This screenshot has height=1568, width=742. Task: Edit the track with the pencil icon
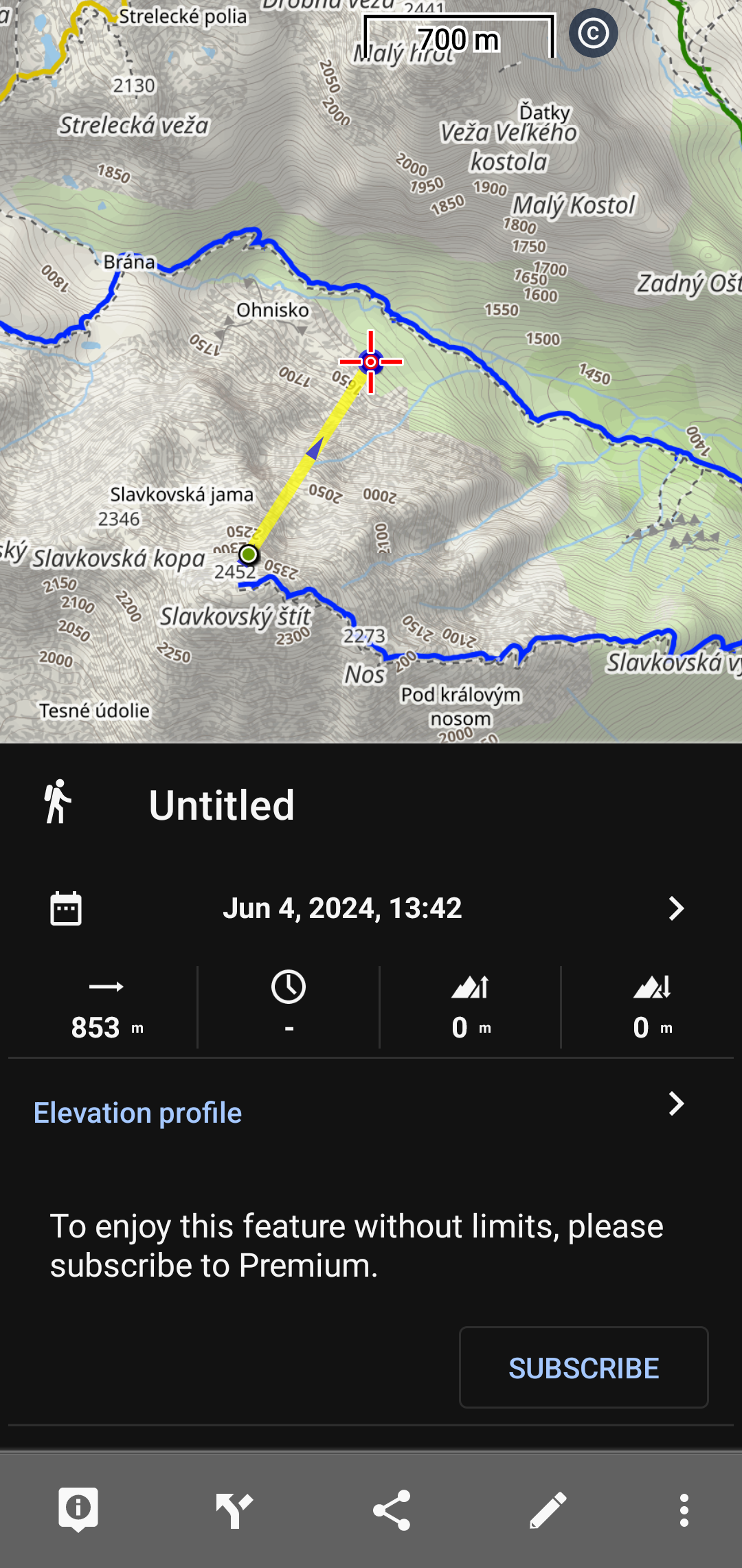click(548, 1510)
